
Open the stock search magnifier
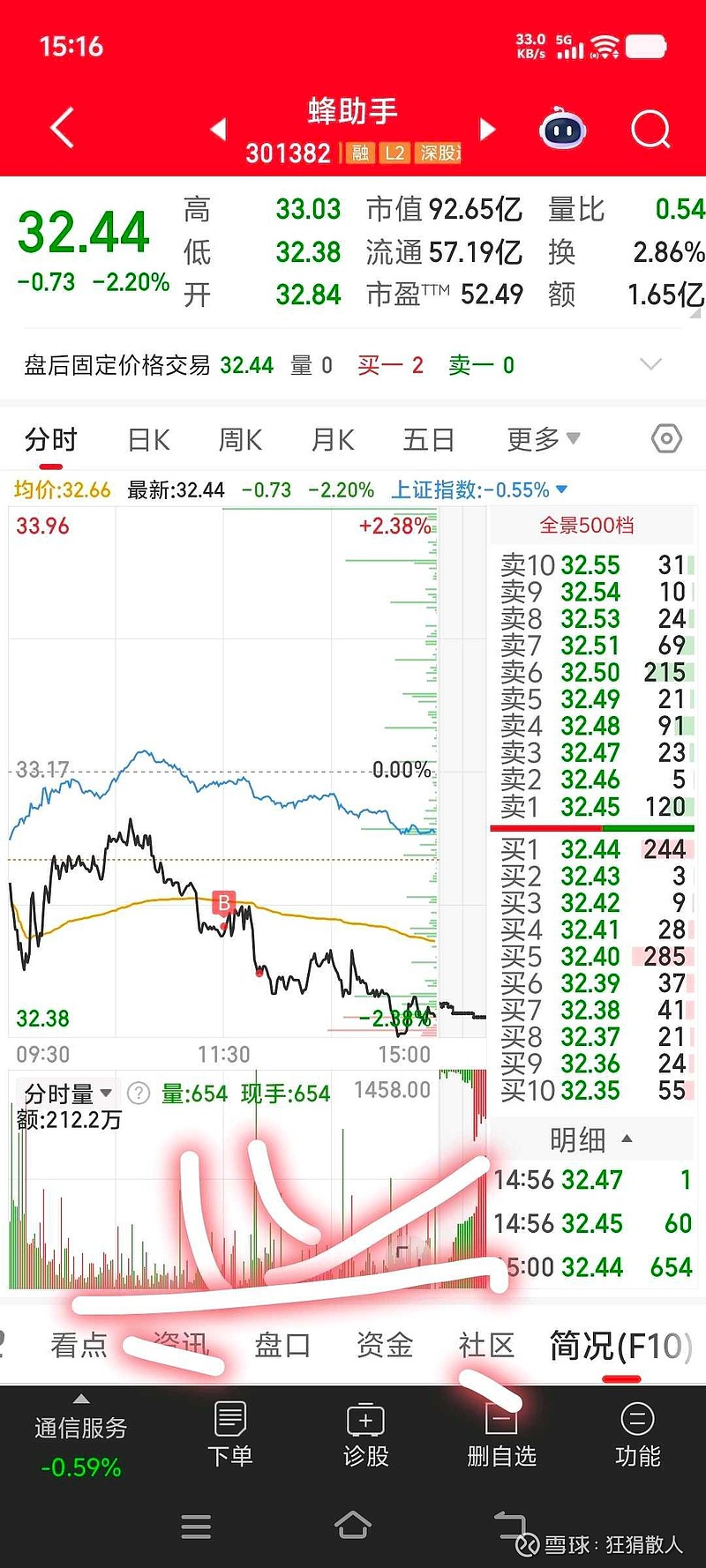coord(650,130)
